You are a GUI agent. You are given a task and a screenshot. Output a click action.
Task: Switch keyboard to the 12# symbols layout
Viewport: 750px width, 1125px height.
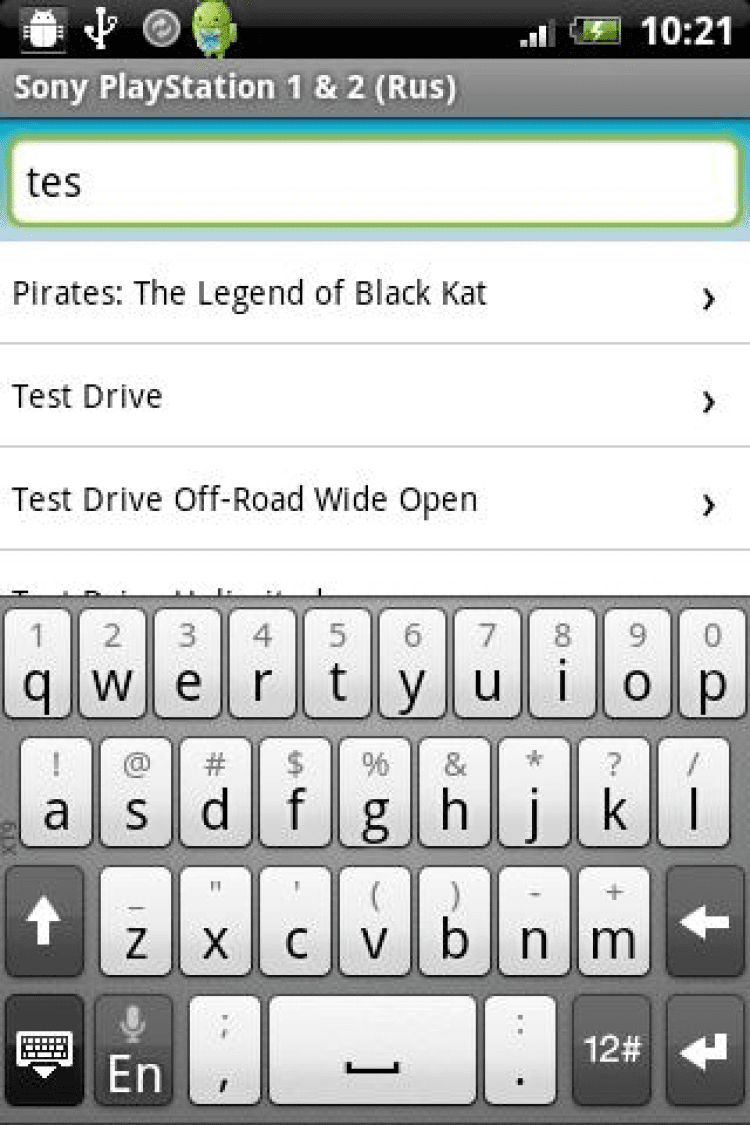613,1050
